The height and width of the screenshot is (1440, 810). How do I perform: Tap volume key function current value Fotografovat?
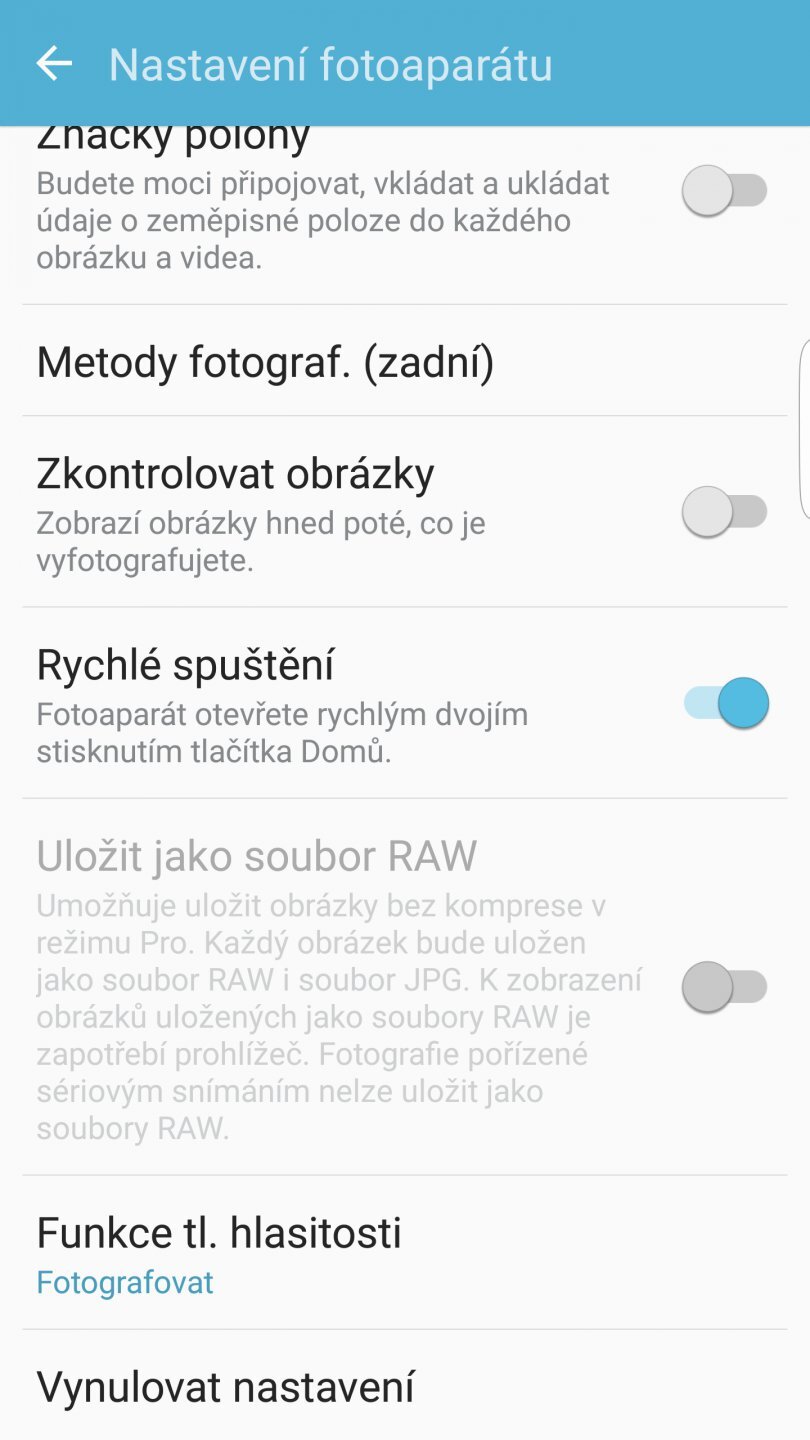(124, 1283)
